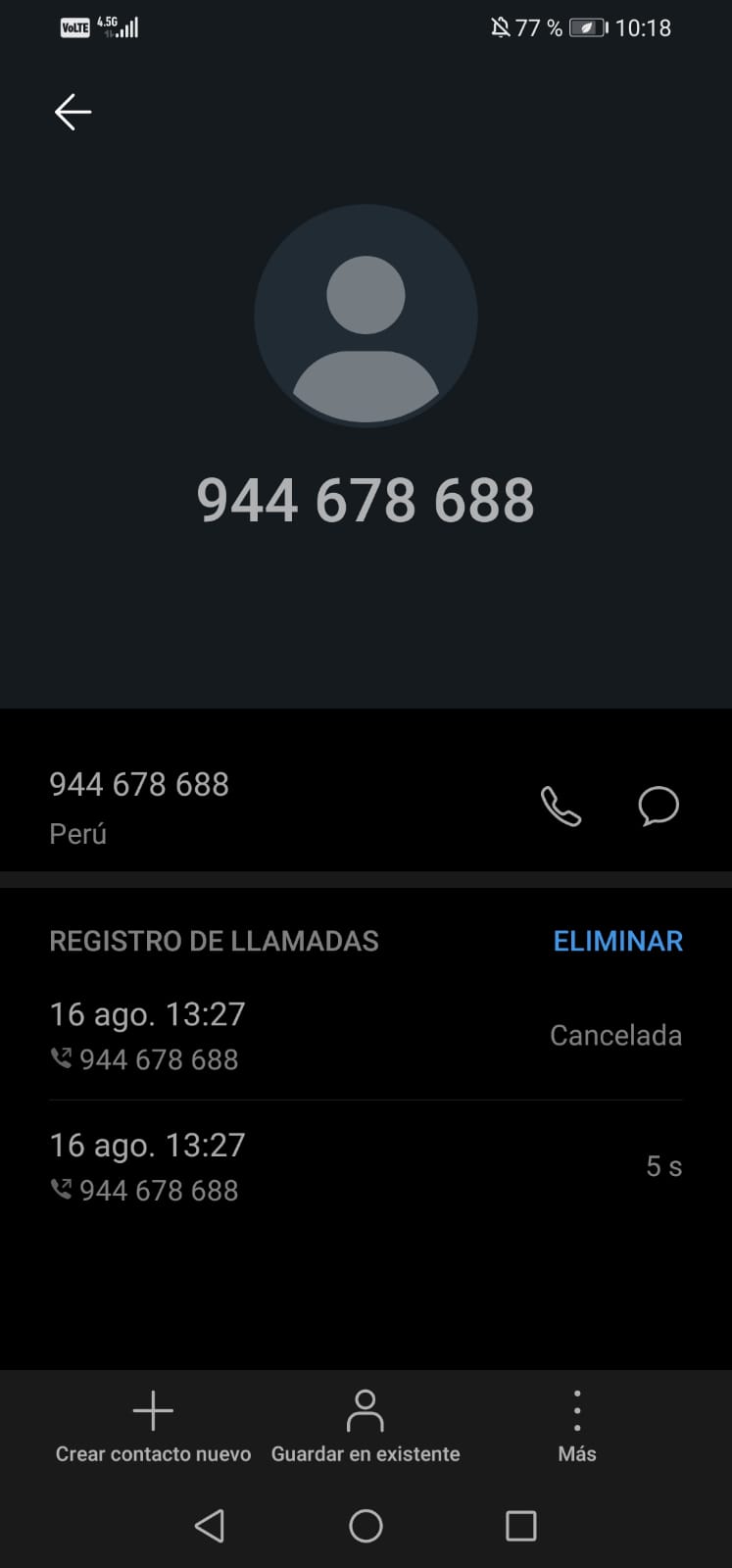Go to the home screen via system home
Image resolution: width=732 pixels, height=1568 pixels.
(x=366, y=1526)
